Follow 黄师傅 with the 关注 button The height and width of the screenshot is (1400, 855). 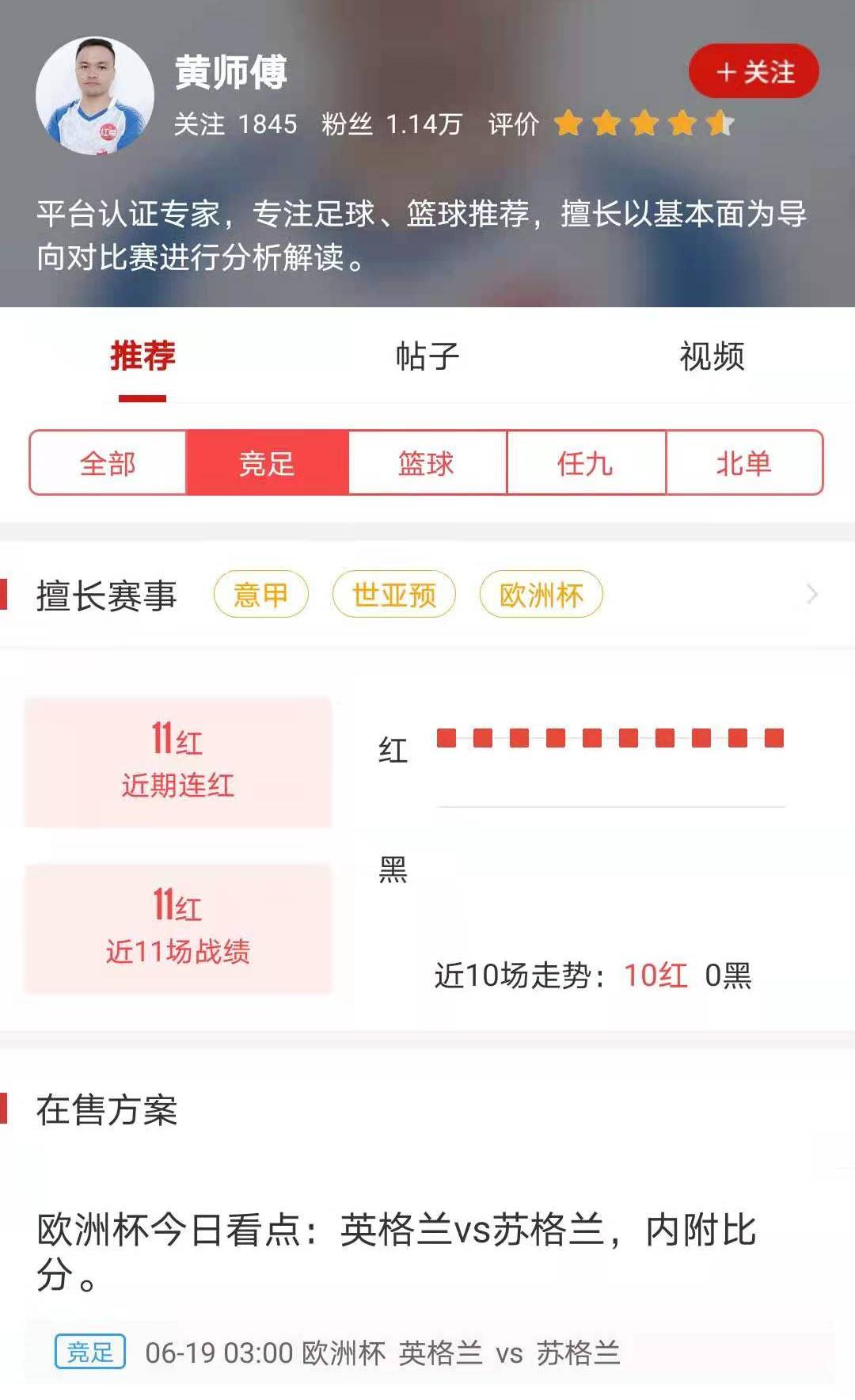pos(754,72)
